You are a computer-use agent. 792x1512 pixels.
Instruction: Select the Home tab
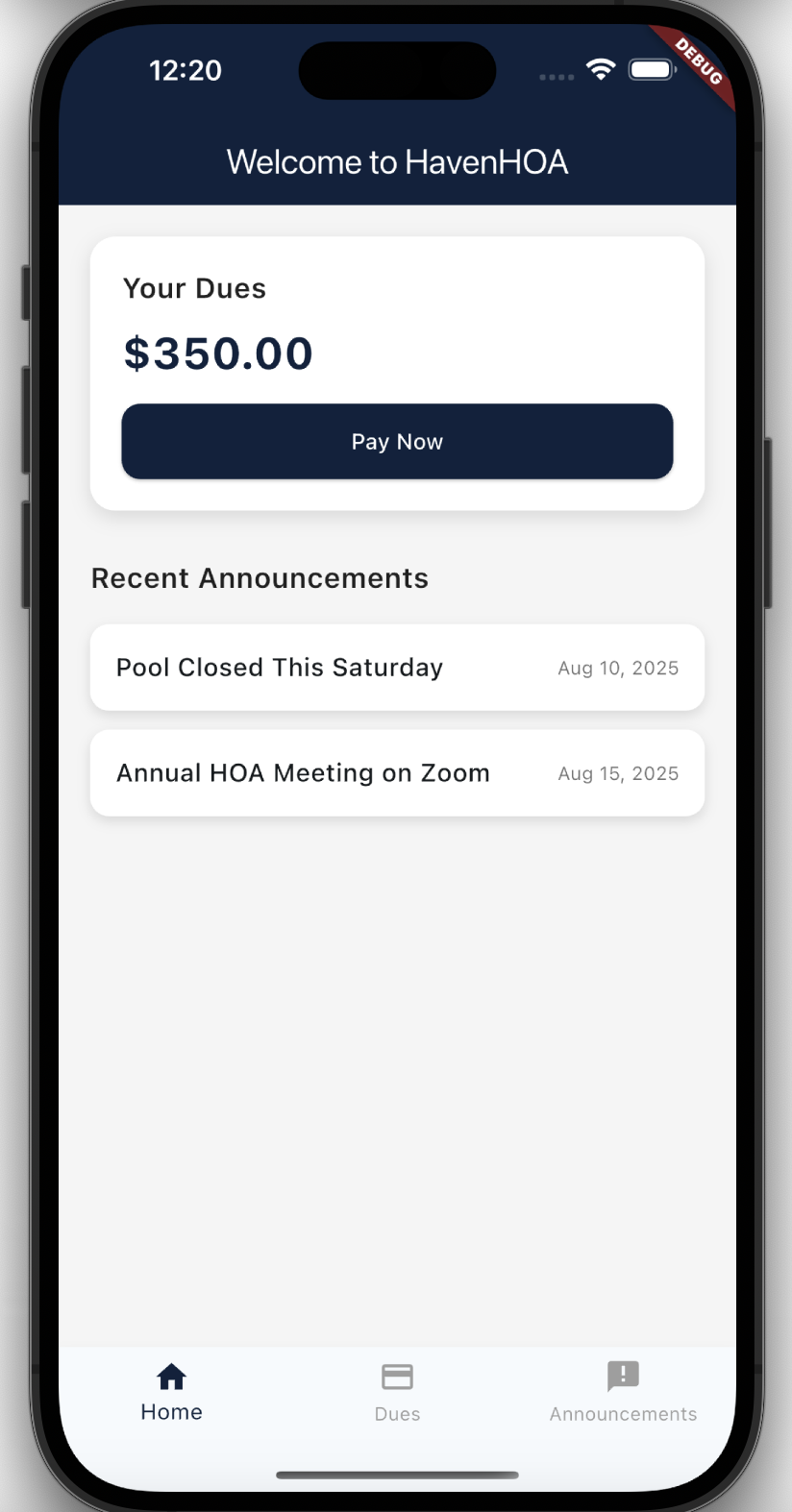tap(171, 1392)
